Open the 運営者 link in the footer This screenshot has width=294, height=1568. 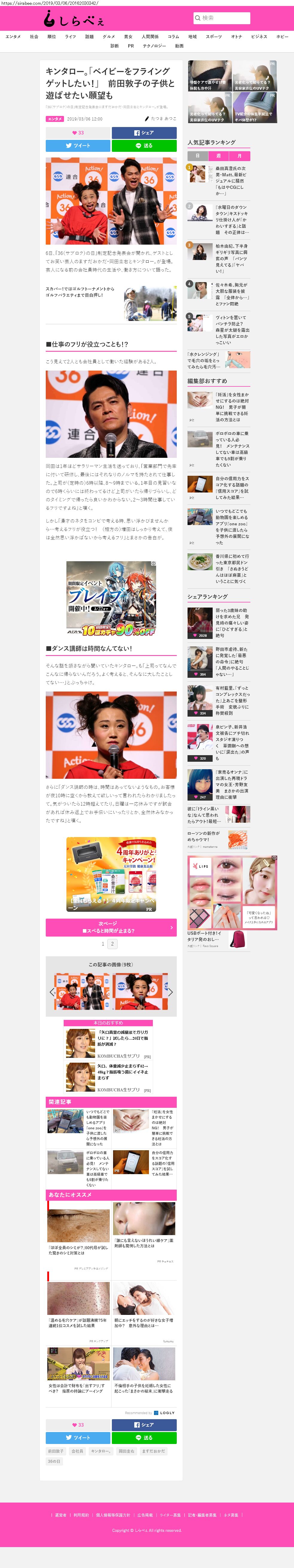[61, 1515]
